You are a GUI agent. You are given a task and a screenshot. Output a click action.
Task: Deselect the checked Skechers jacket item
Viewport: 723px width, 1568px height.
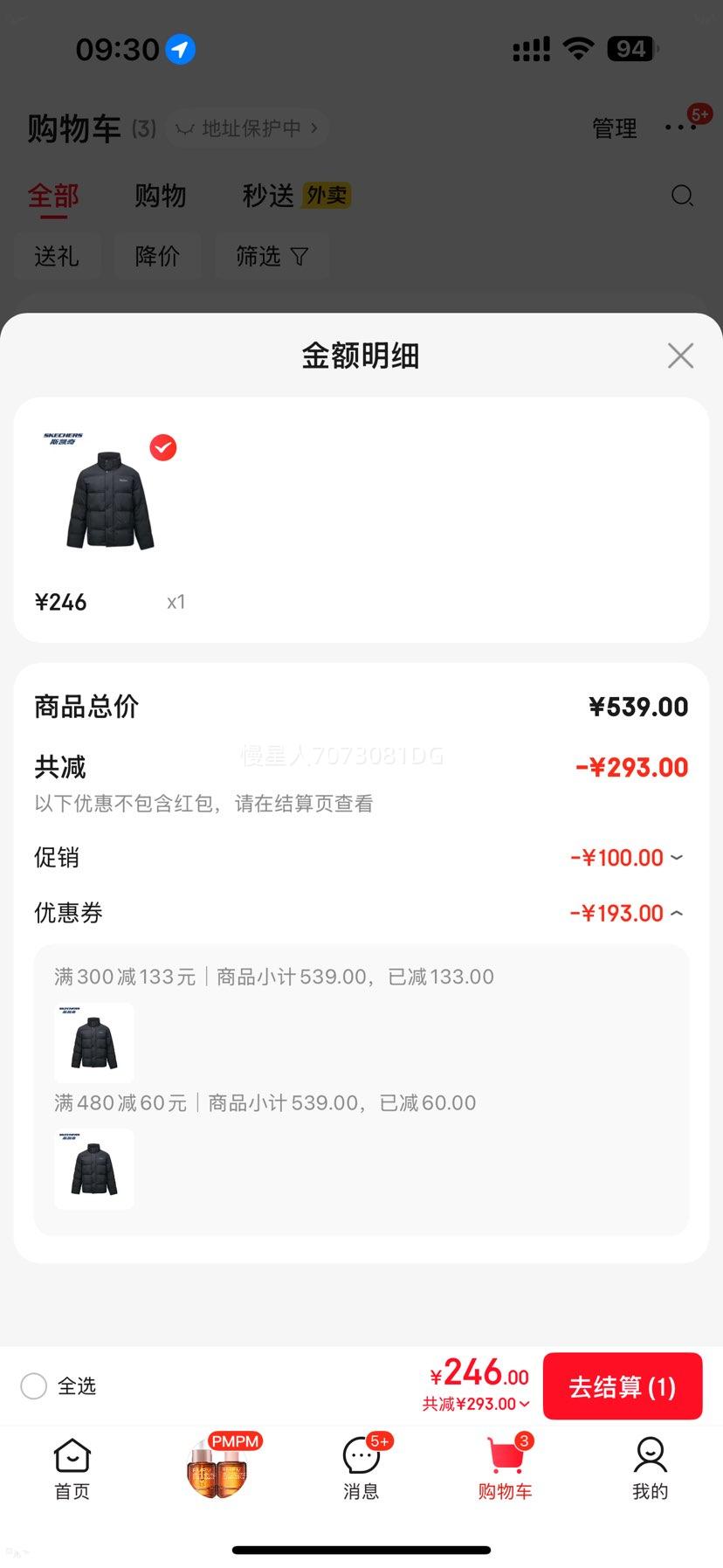pyautogui.click(x=162, y=447)
